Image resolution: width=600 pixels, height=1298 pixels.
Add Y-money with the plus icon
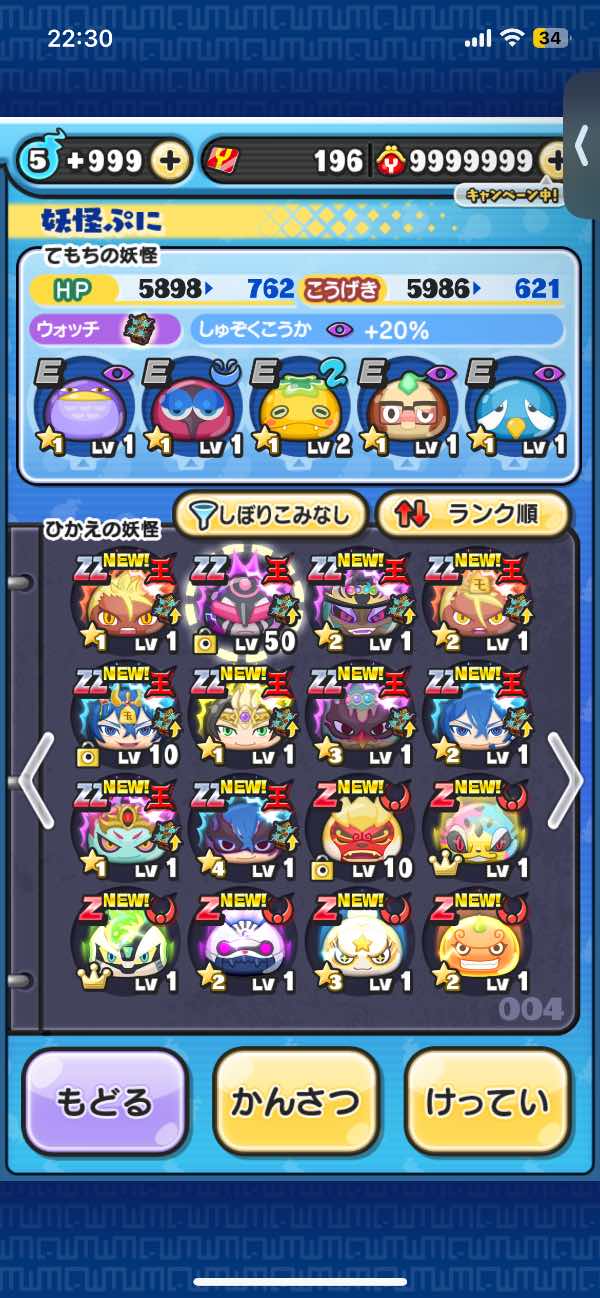tap(553, 161)
